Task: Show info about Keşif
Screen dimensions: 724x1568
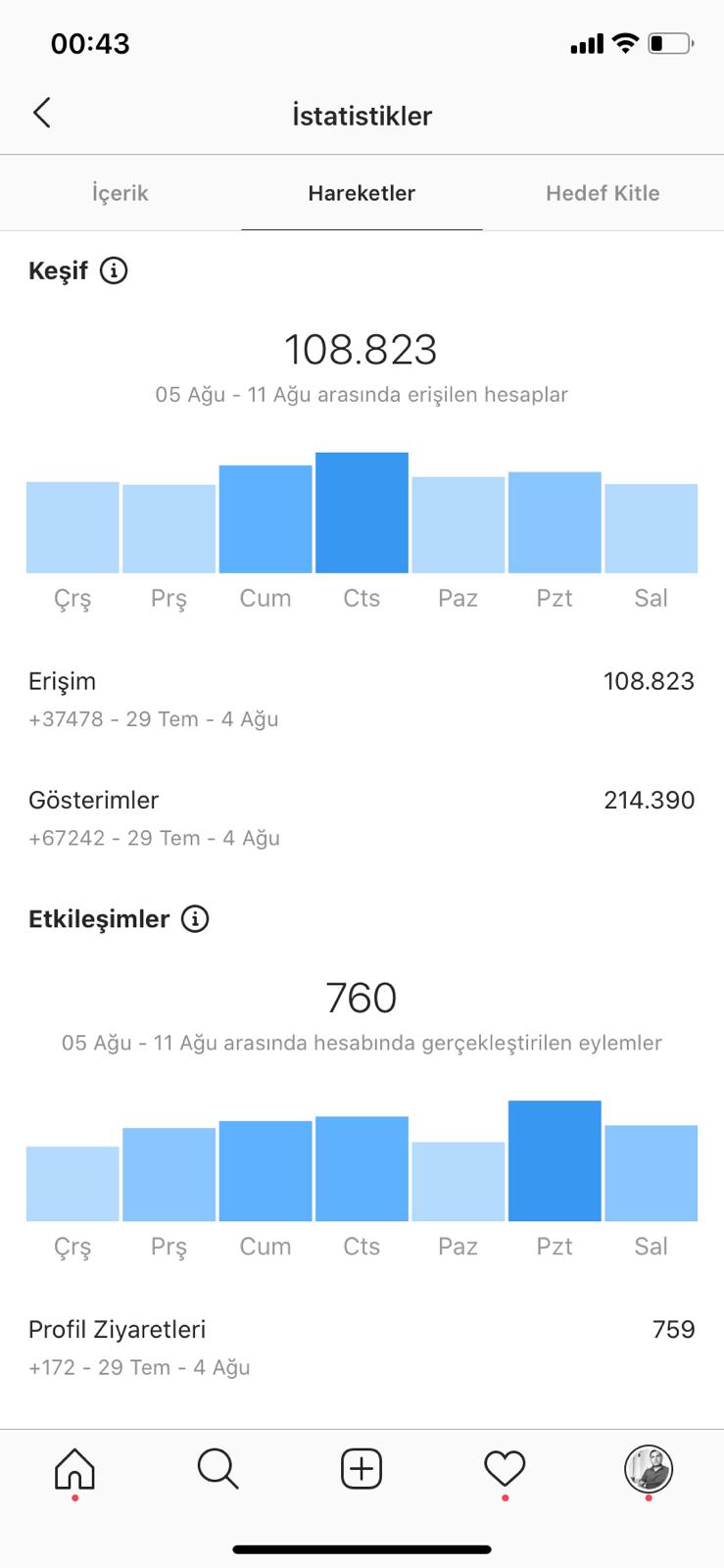Action: tap(114, 270)
